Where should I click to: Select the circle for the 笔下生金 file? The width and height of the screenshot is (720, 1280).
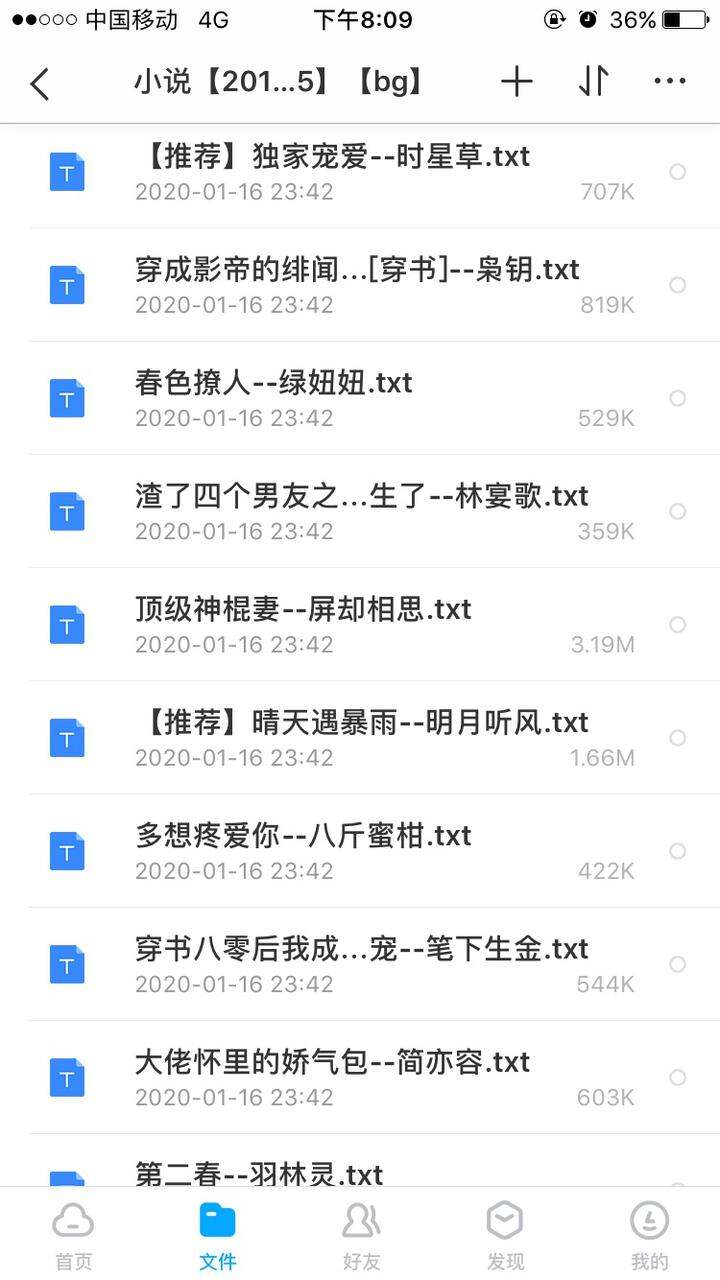tap(677, 964)
